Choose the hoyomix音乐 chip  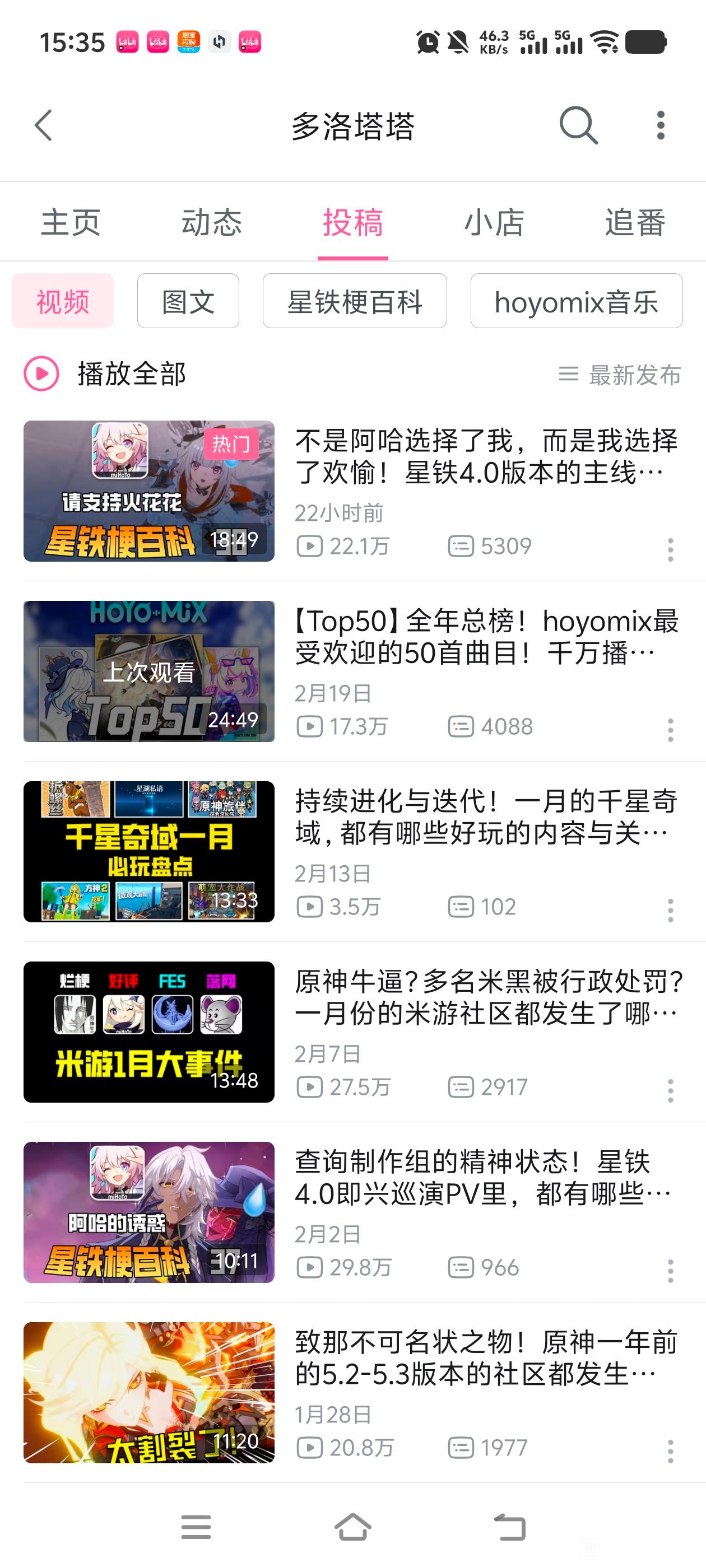coord(575,301)
